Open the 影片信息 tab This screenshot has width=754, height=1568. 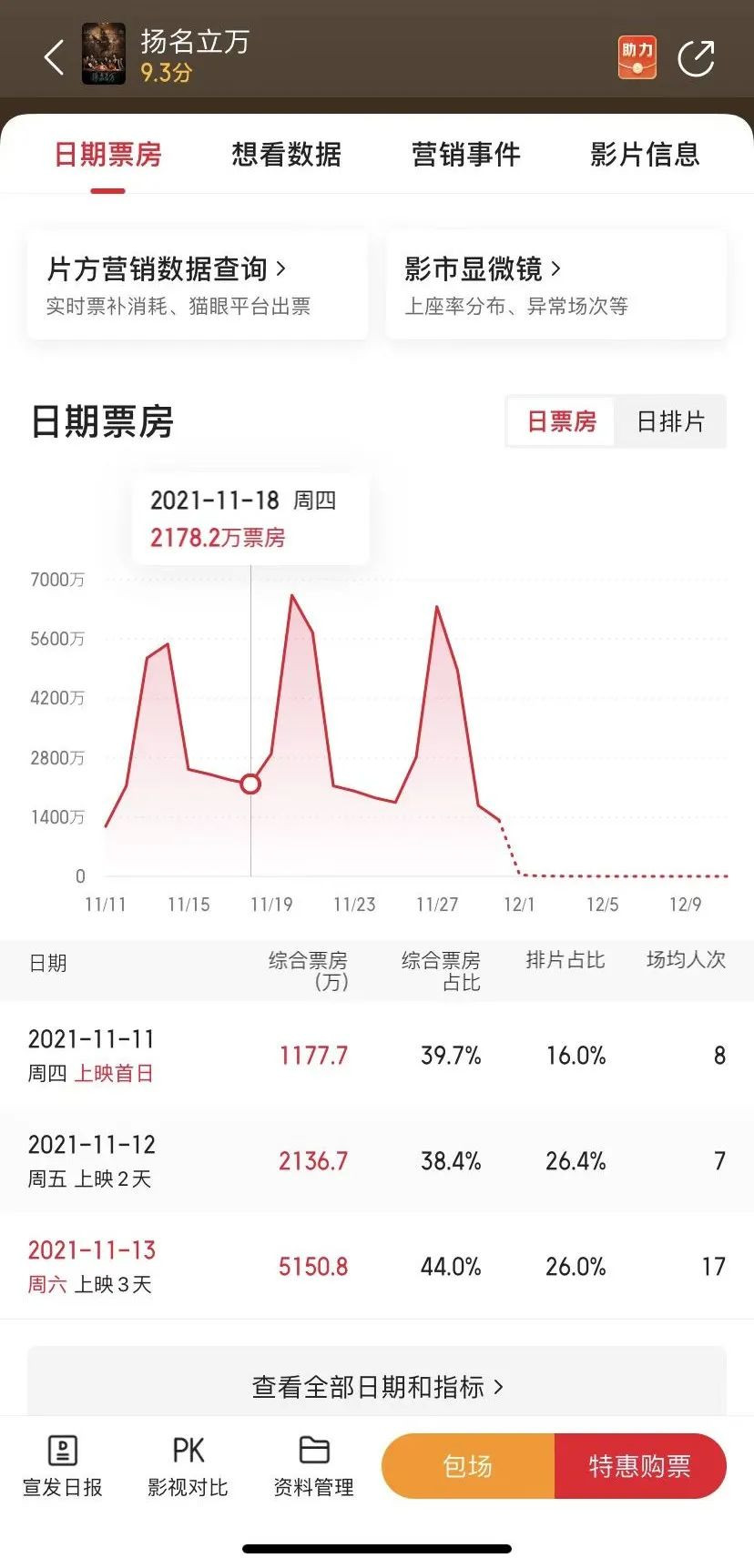pos(645,155)
